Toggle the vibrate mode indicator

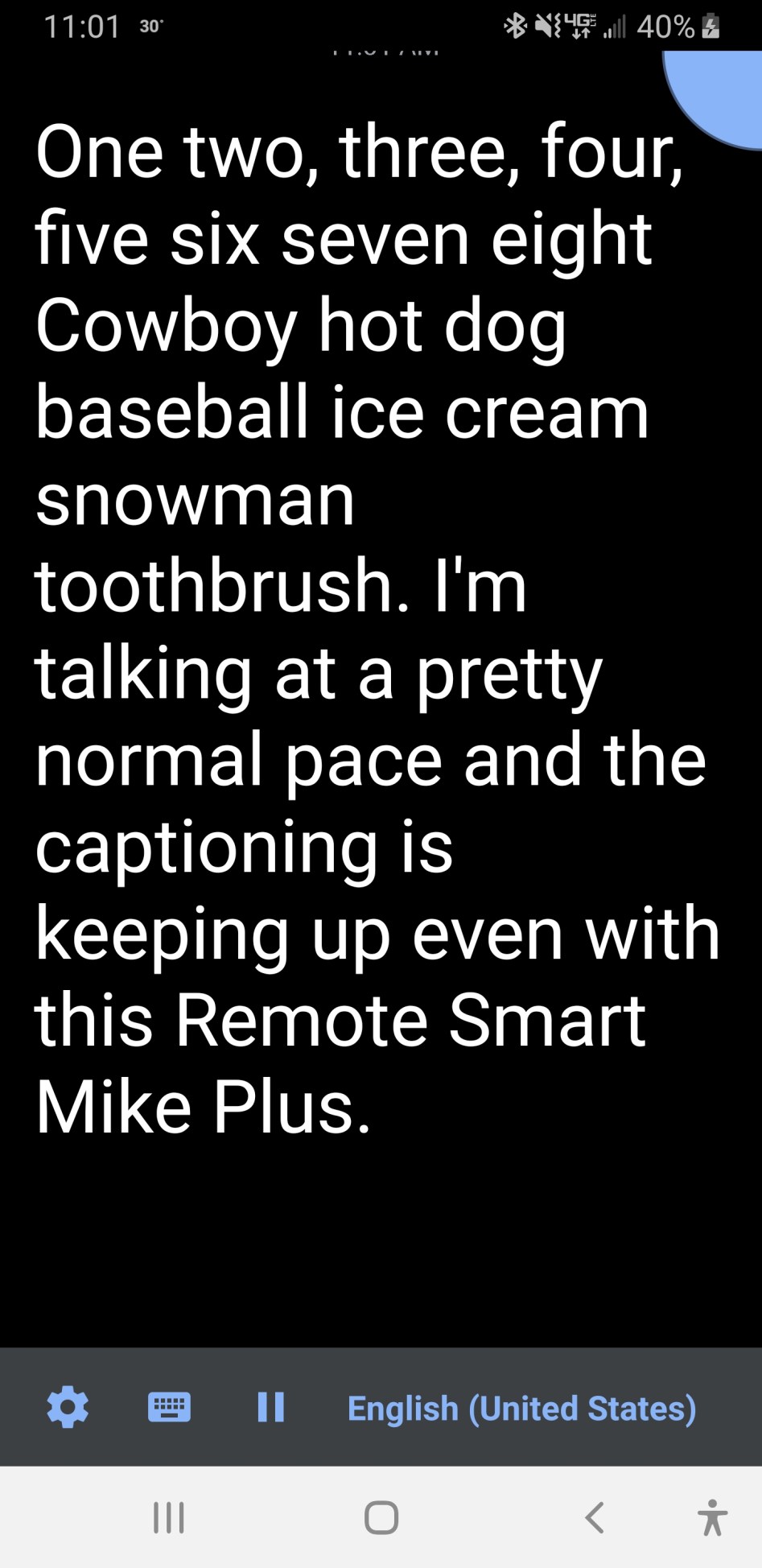click(x=546, y=24)
